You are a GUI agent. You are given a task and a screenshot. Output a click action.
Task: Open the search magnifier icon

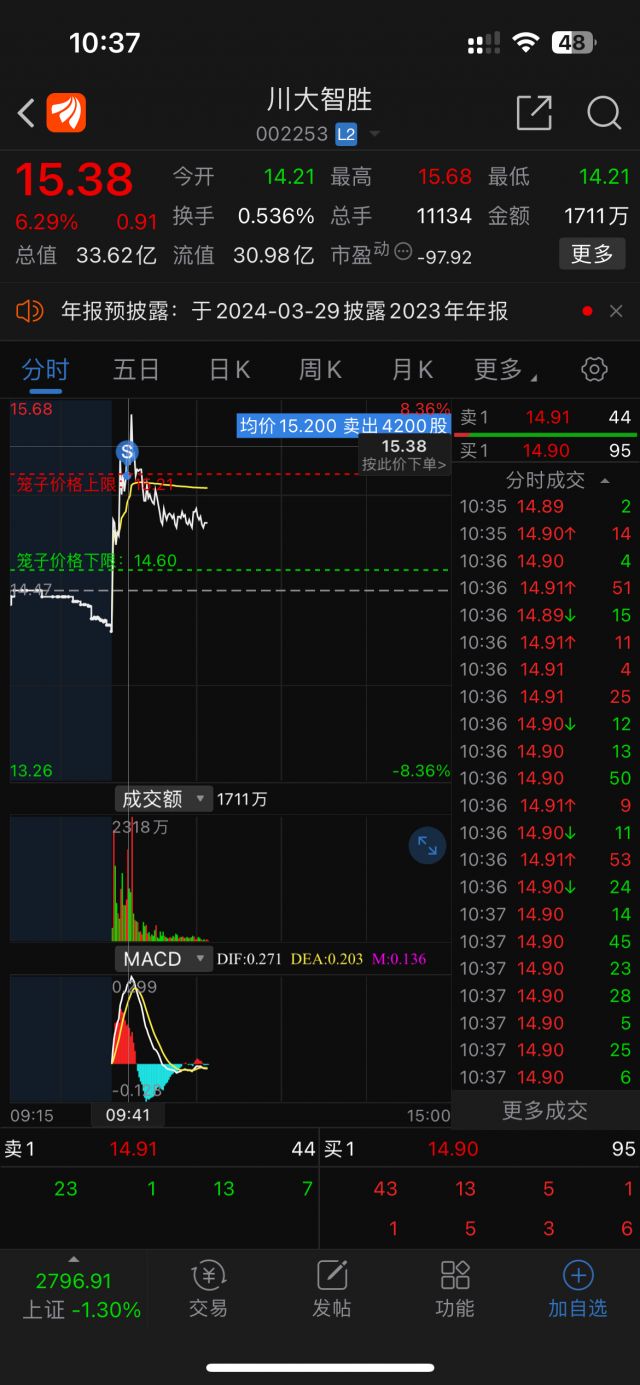[x=604, y=113]
